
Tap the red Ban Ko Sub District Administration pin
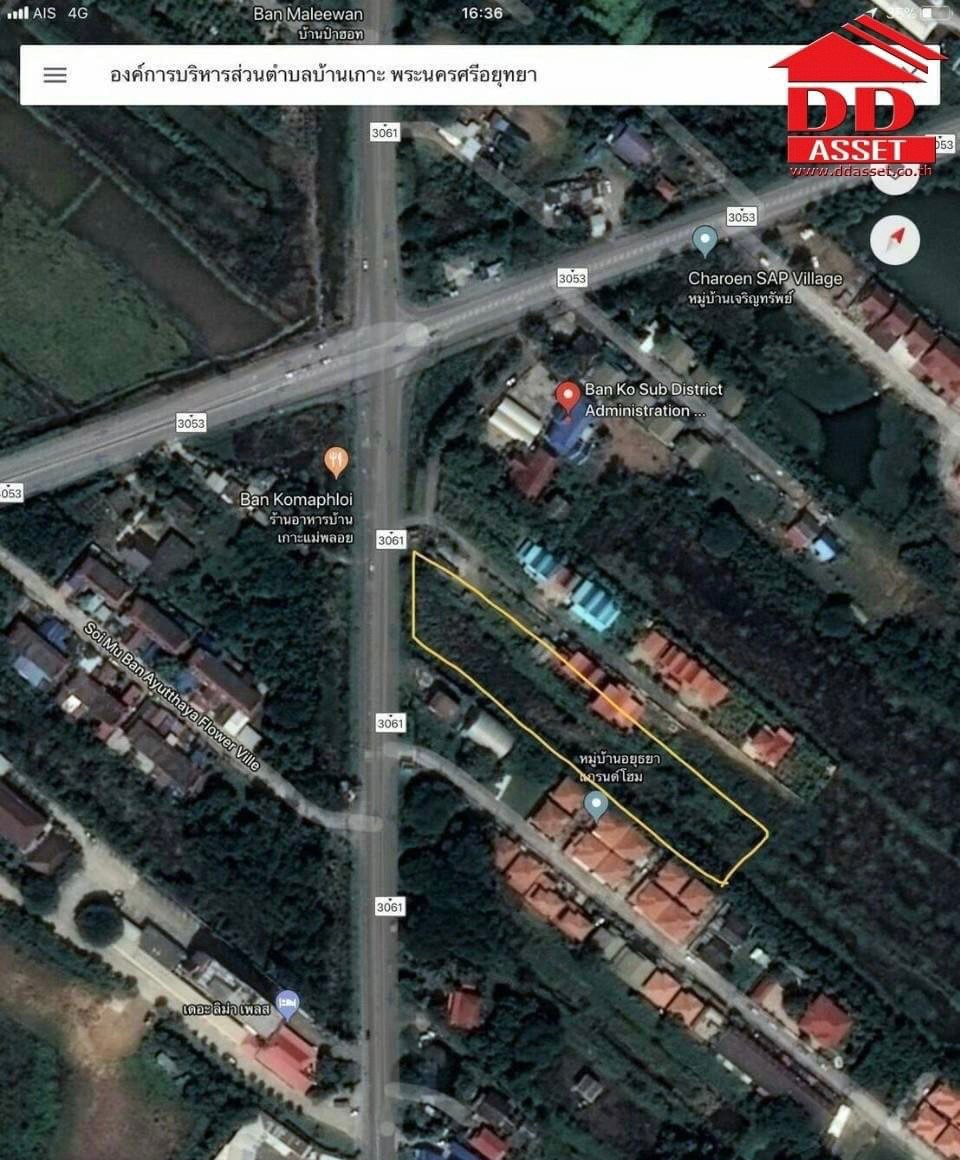[568, 397]
